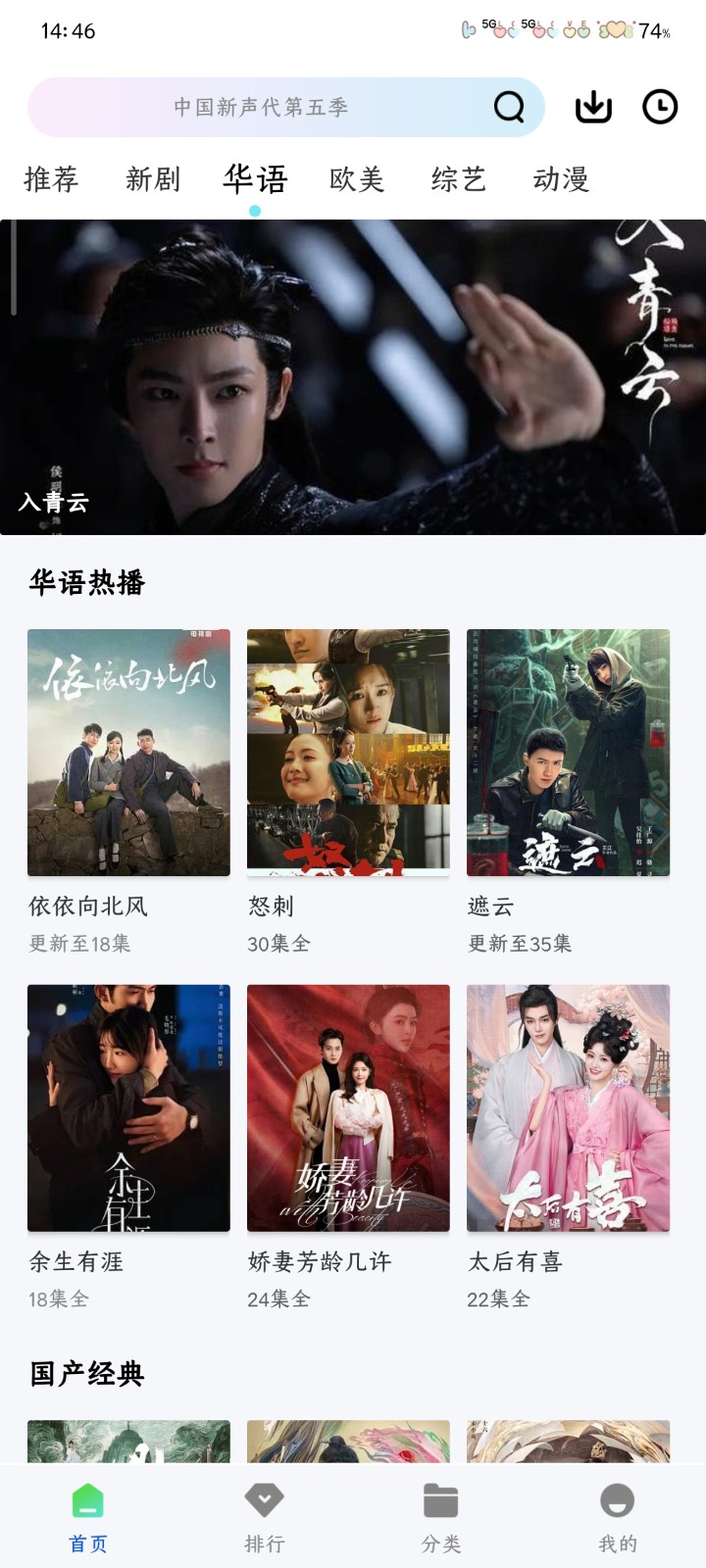Image resolution: width=706 pixels, height=1568 pixels.
Task: Open the 我的 profile icon
Action: click(618, 1501)
